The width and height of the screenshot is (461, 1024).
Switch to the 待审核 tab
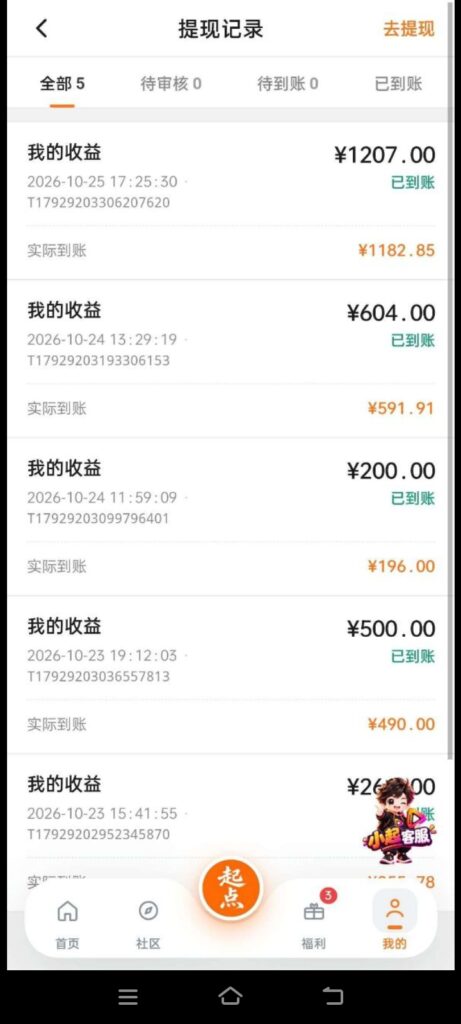171,84
